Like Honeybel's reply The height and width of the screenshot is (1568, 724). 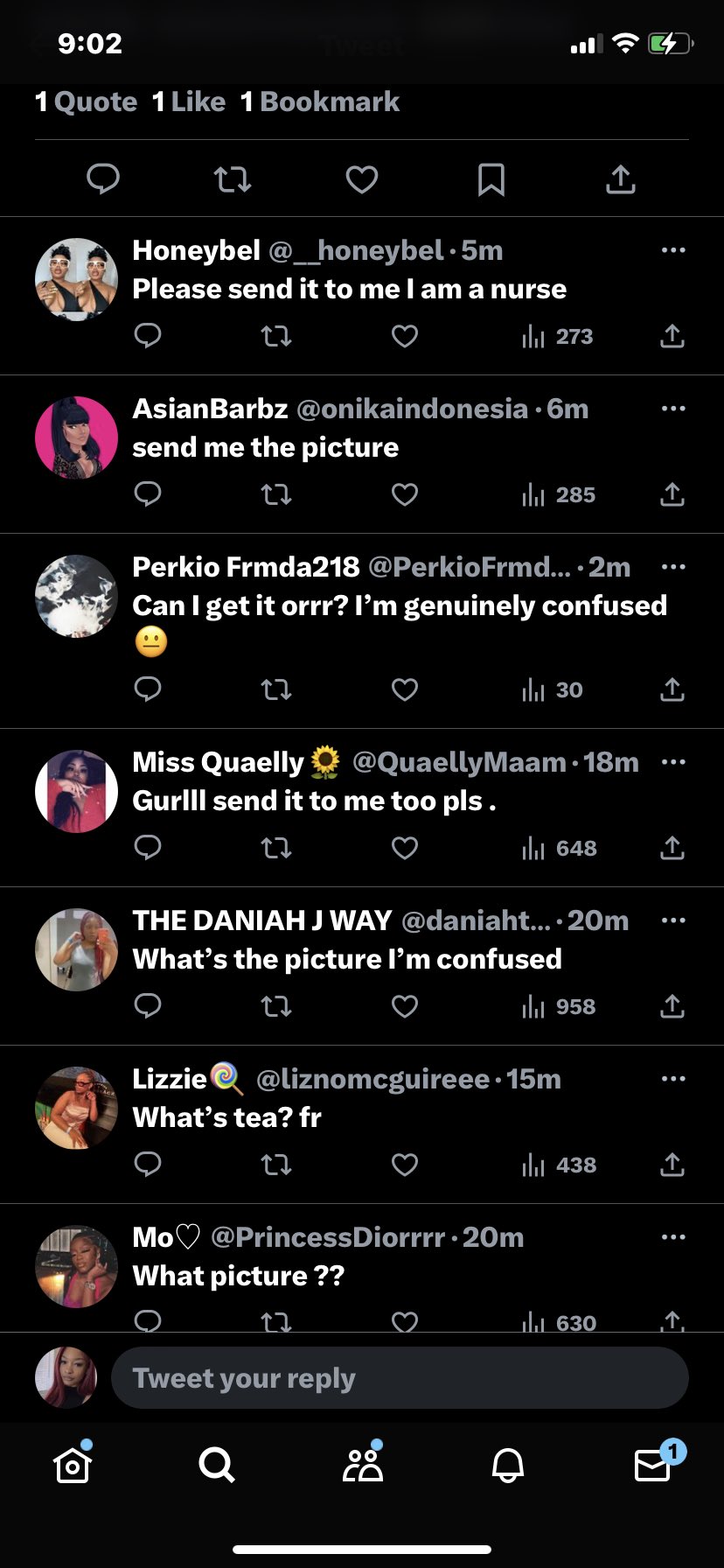404,336
